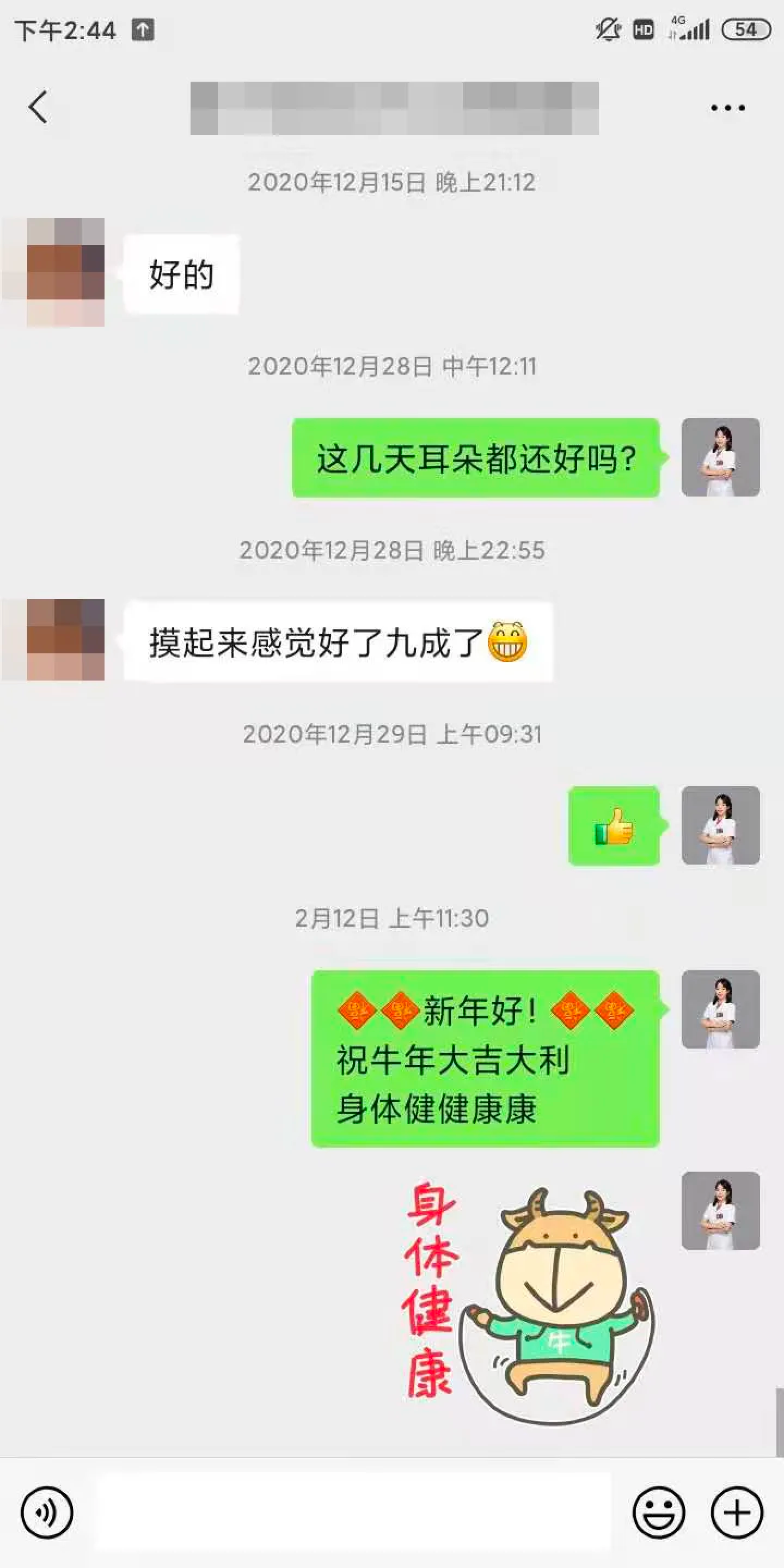Open the chat overflow menu
The height and width of the screenshot is (1568, 784).
(727, 108)
